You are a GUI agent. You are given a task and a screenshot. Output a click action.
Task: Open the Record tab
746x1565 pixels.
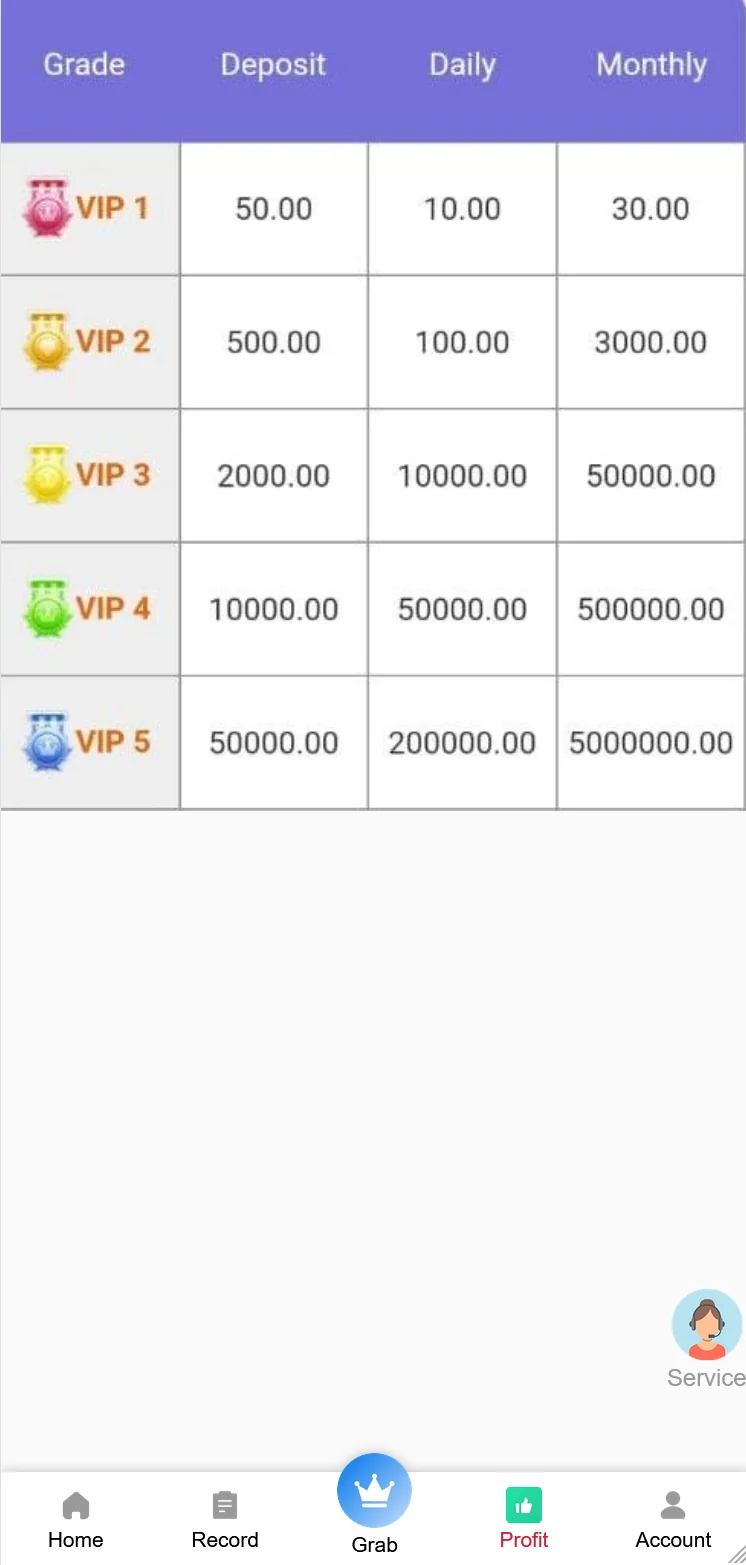pyautogui.click(x=225, y=1518)
